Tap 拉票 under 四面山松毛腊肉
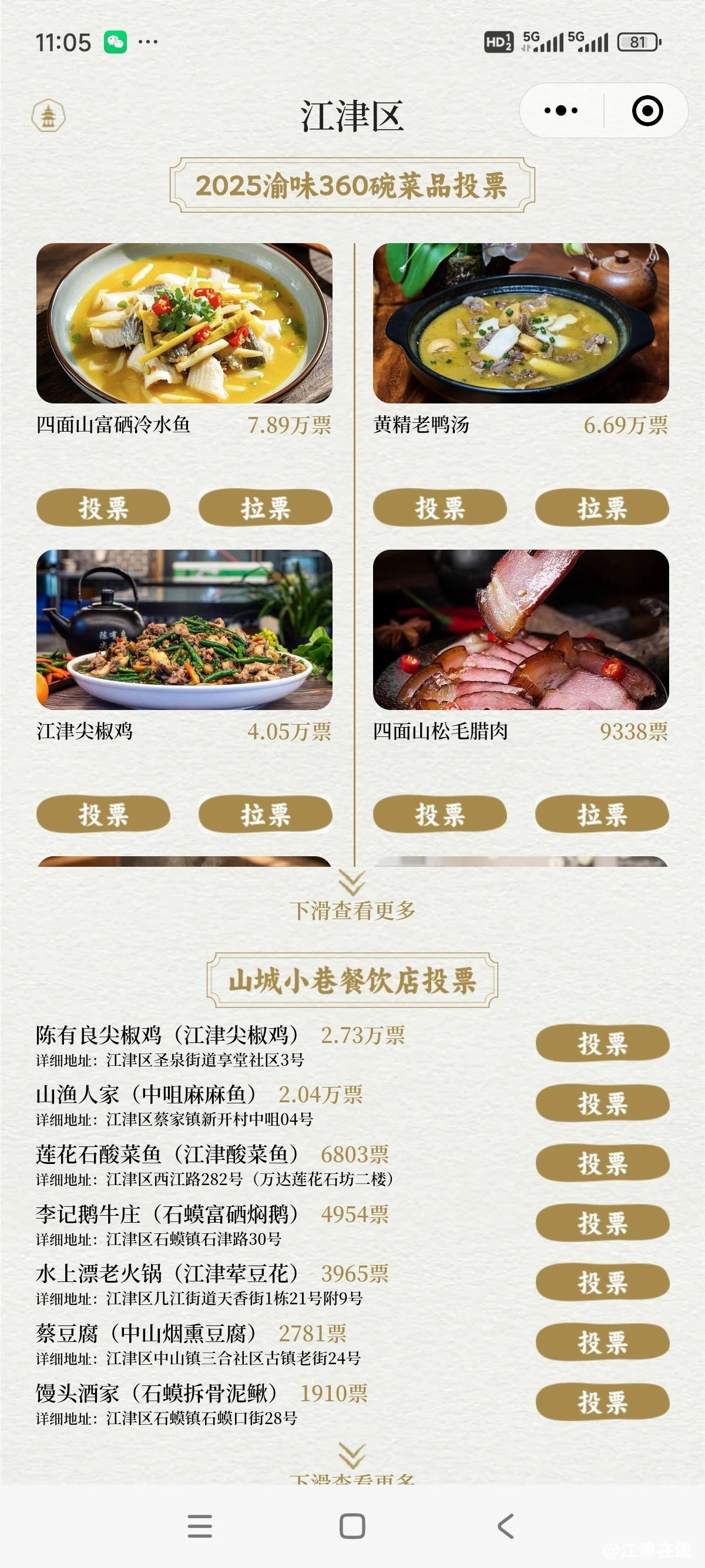The image size is (705, 1568). (602, 815)
